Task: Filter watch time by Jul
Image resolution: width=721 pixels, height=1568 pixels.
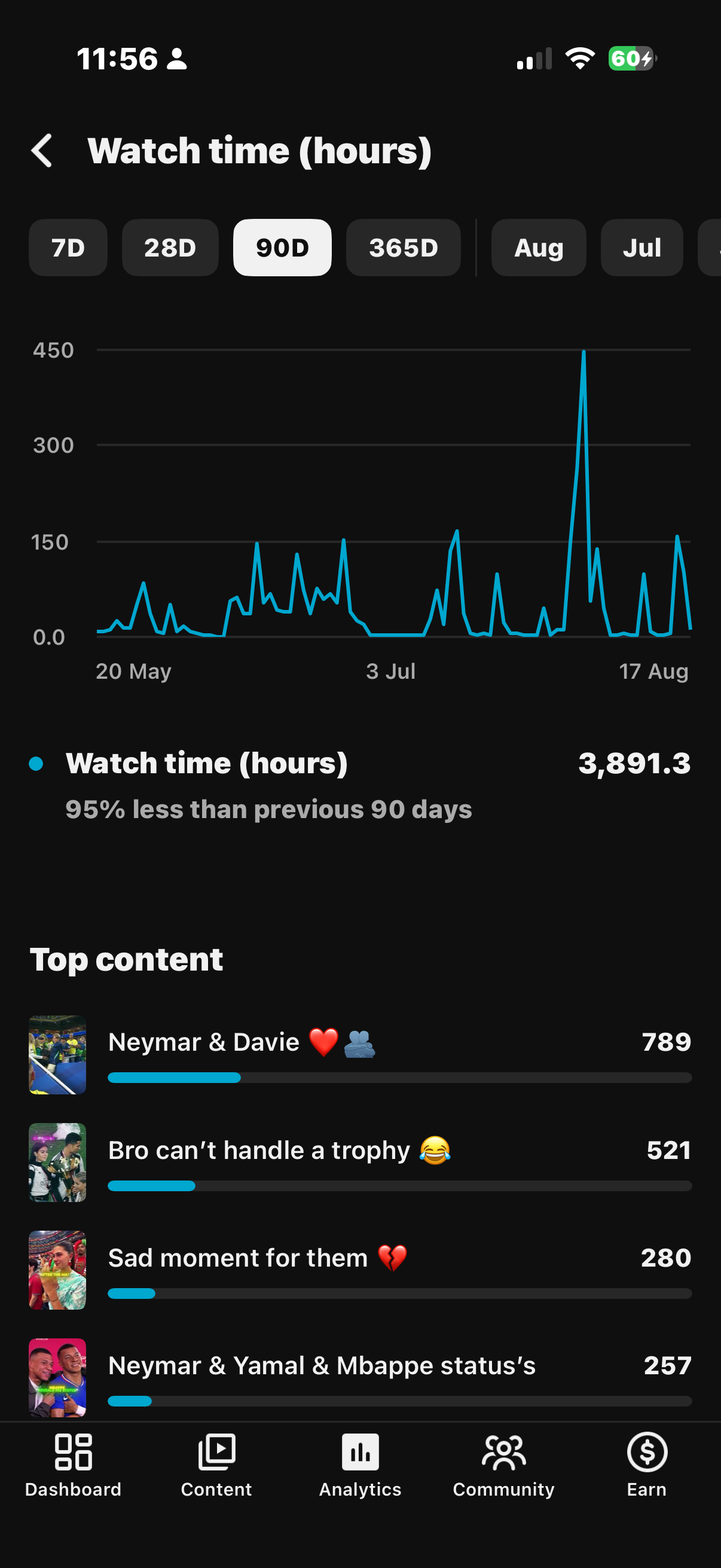Action: [642, 248]
